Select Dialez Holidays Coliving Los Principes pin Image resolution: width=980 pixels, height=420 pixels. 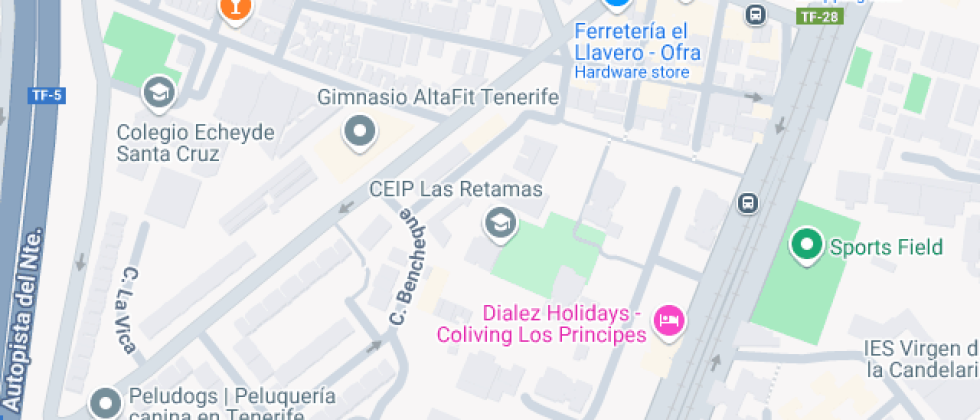[669, 322]
